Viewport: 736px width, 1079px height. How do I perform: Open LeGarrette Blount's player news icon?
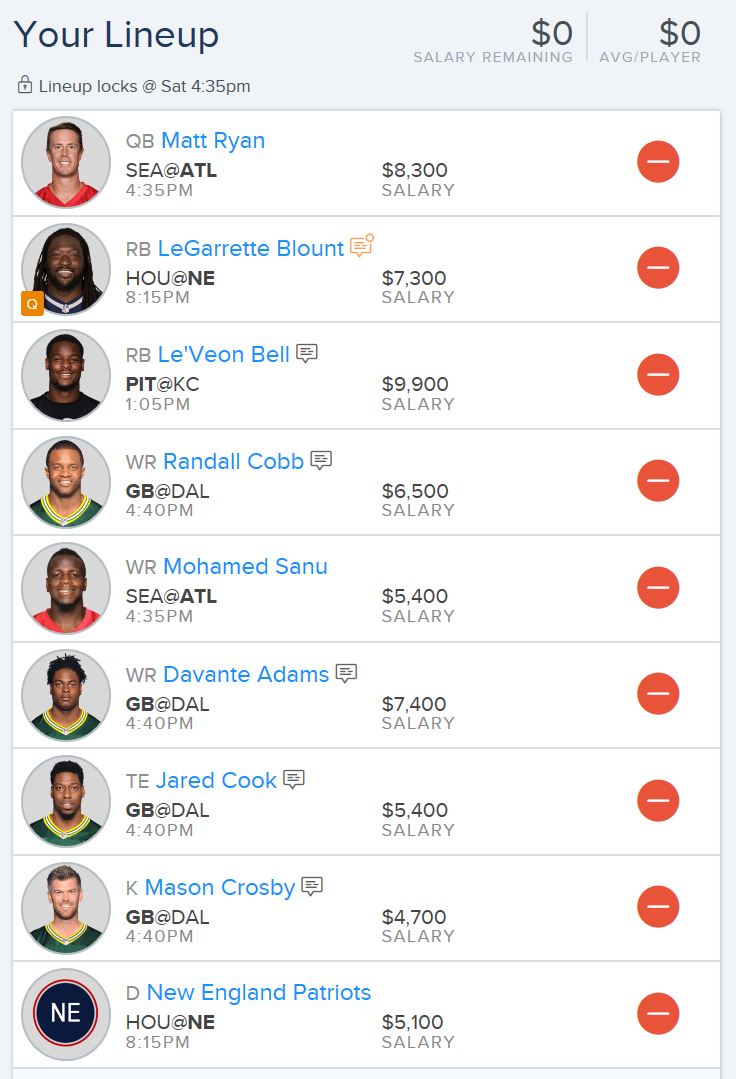tap(361, 246)
